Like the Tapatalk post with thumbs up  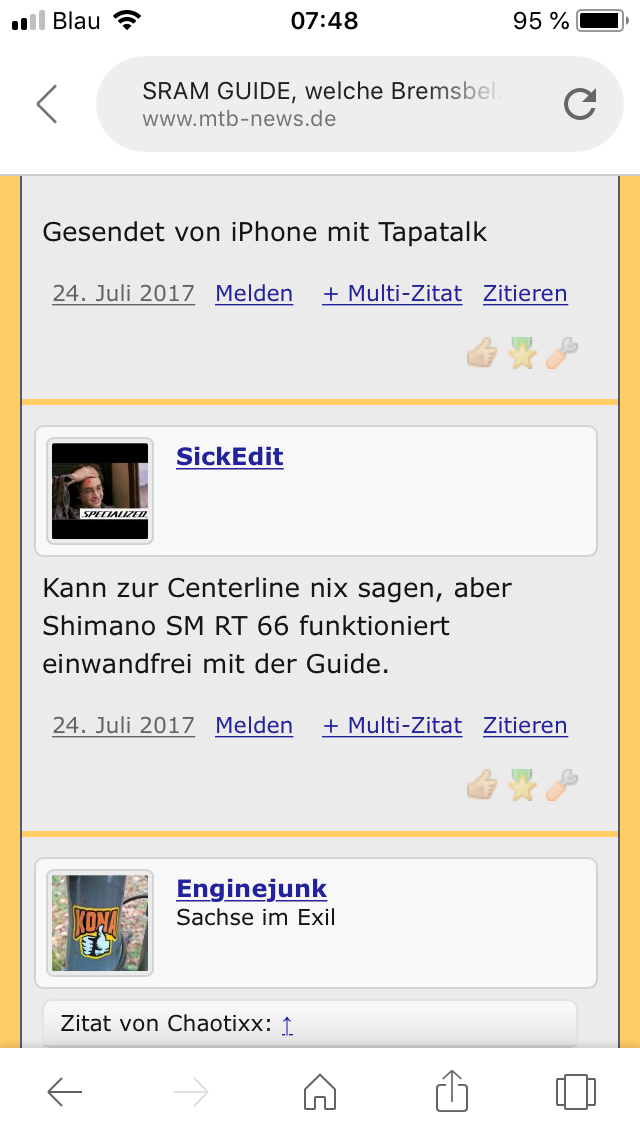coord(482,353)
